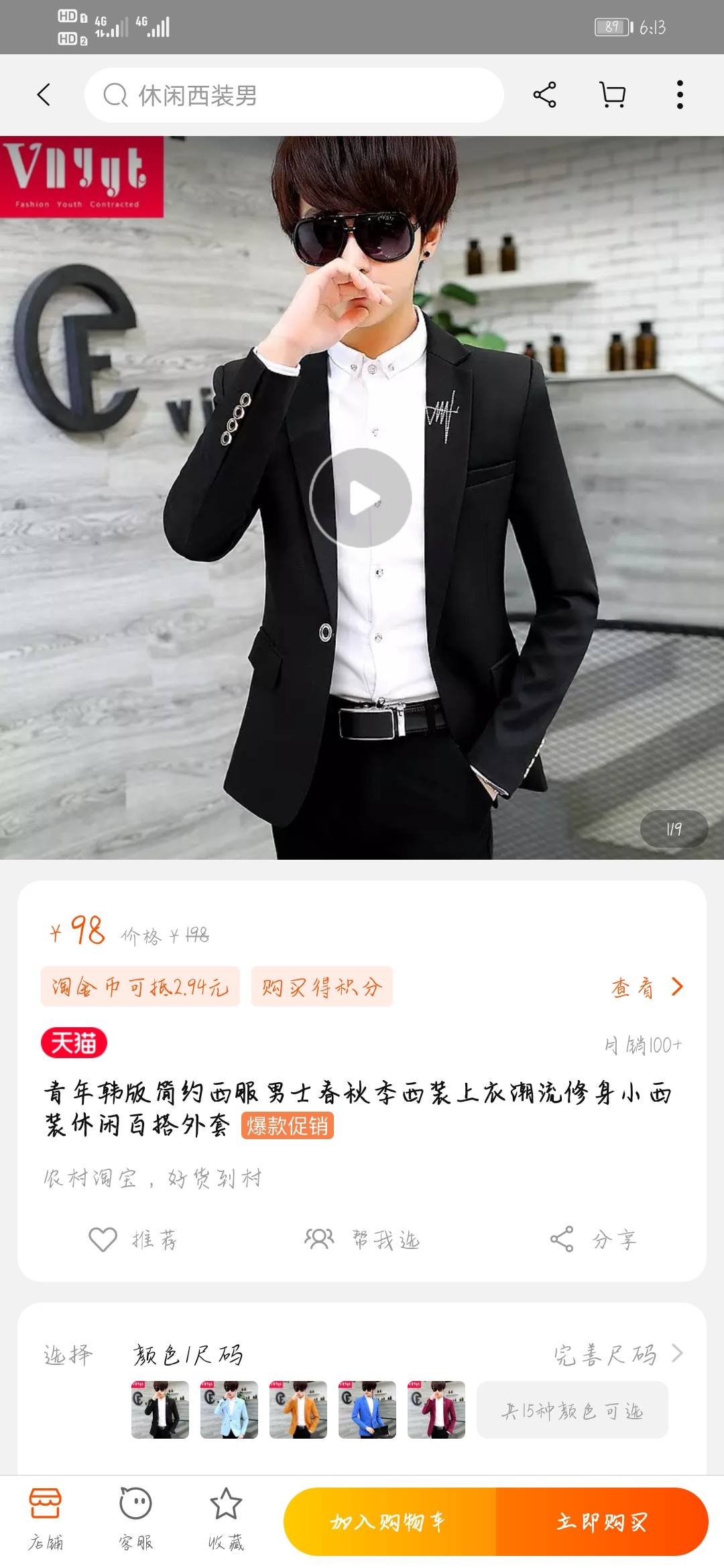Open the three-dot overflow menu
The height and width of the screenshot is (1568, 724).
coord(680,94)
